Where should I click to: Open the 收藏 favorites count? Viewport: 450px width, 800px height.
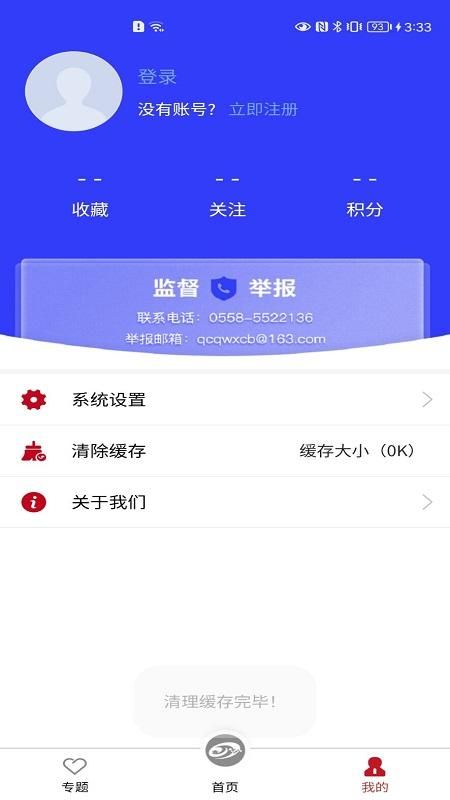[x=90, y=197]
